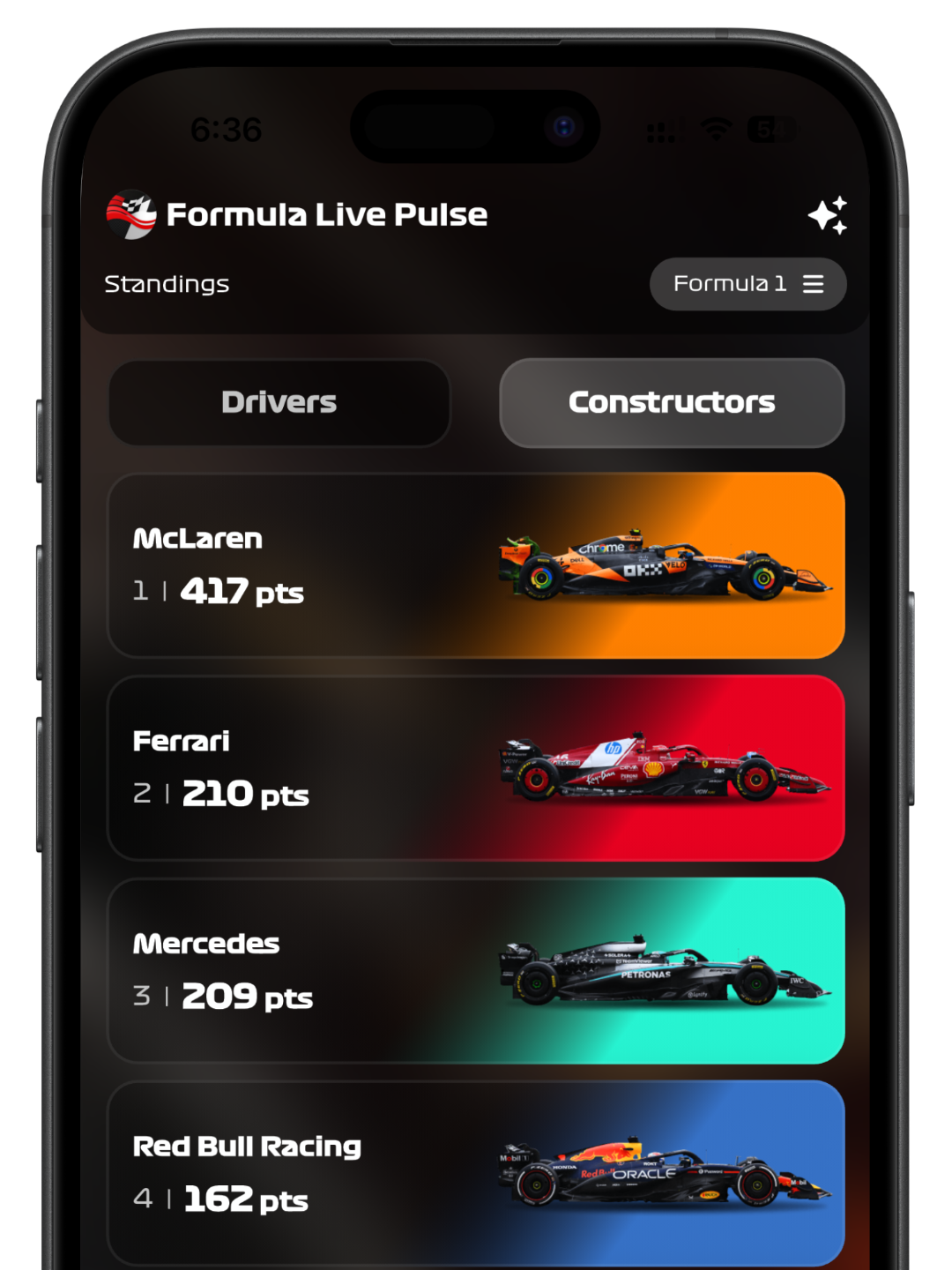Switch to the Drivers tab
This screenshot has height=1270, width=952.
coord(279,402)
